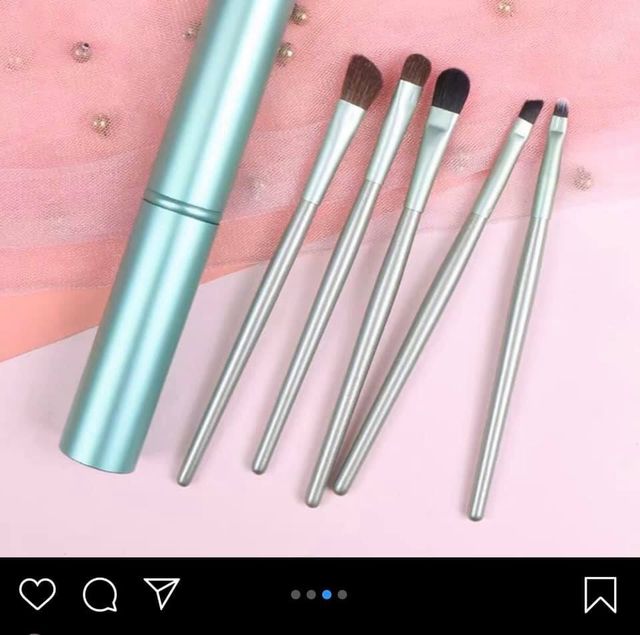Like this makeup brush post

tap(38, 594)
